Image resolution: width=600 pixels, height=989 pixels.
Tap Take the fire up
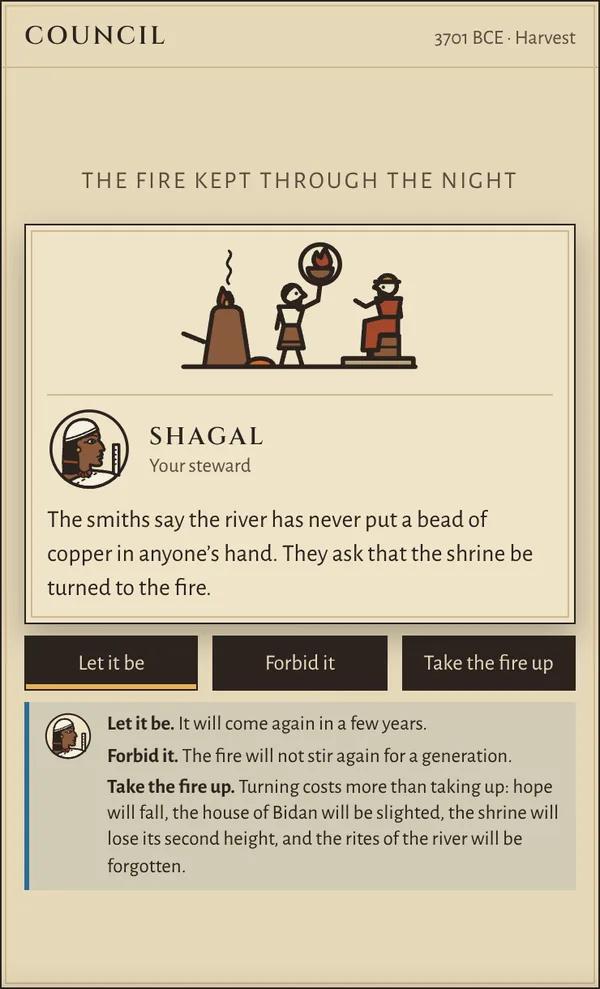tap(488, 662)
